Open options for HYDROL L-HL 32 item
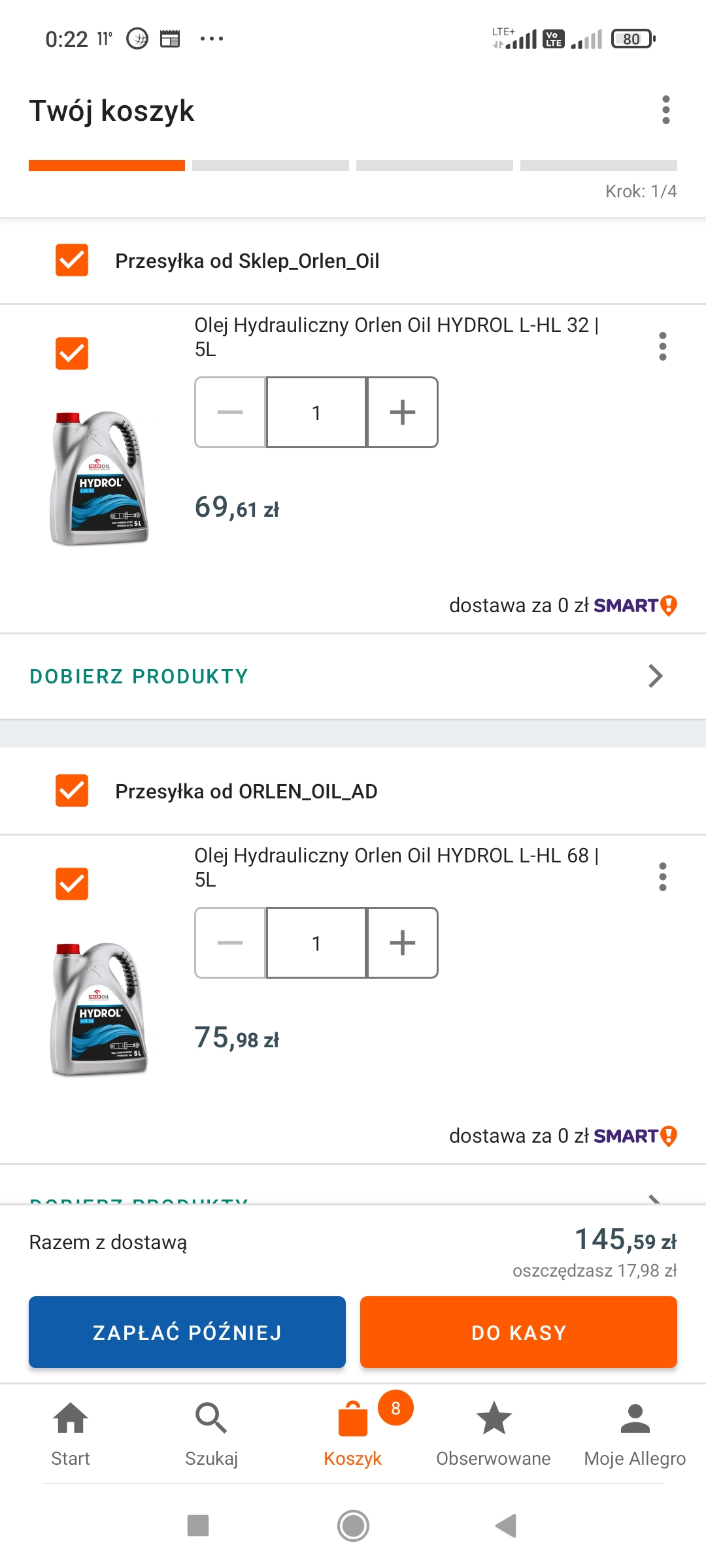The height and width of the screenshot is (1568, 706). [x=662, y=346]
